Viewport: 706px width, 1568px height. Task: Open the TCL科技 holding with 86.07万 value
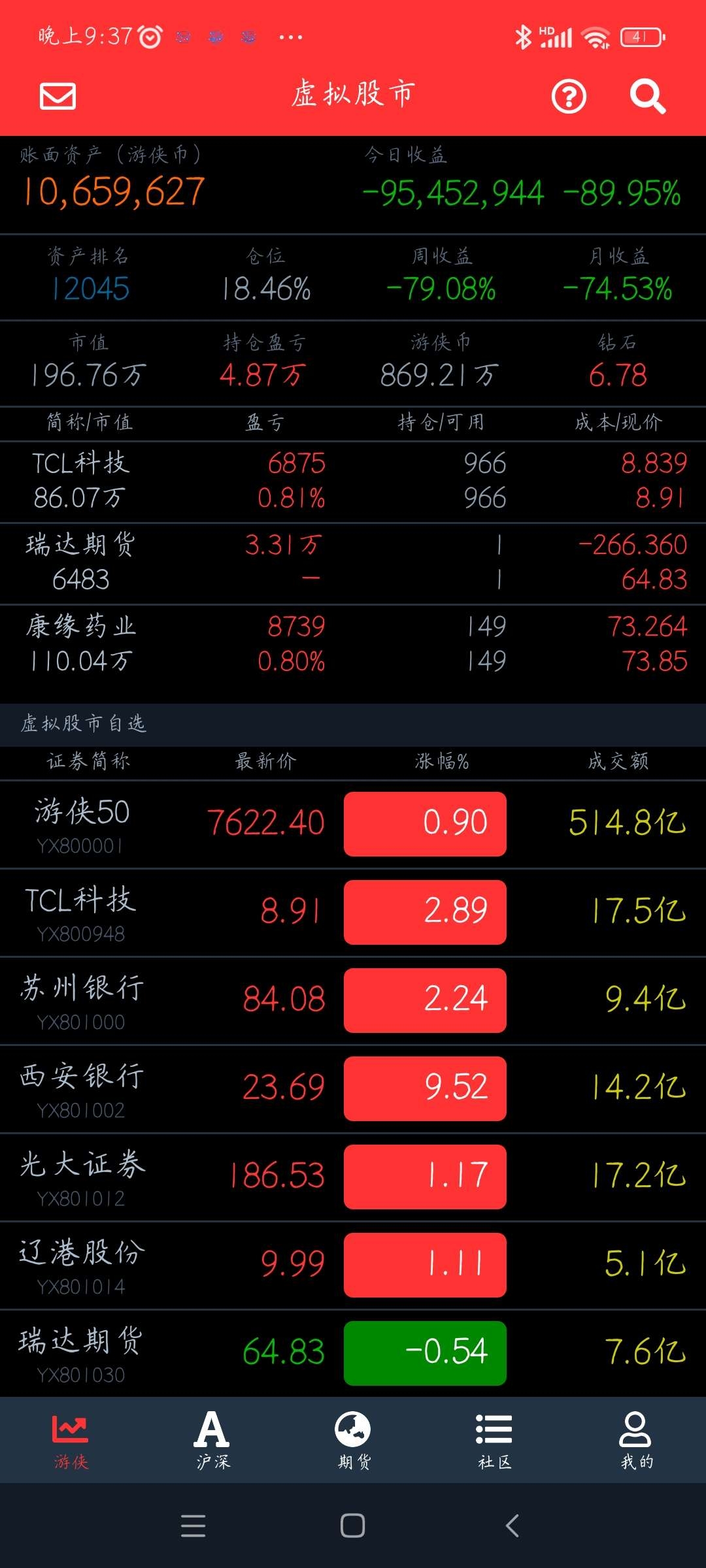(353, 482)
